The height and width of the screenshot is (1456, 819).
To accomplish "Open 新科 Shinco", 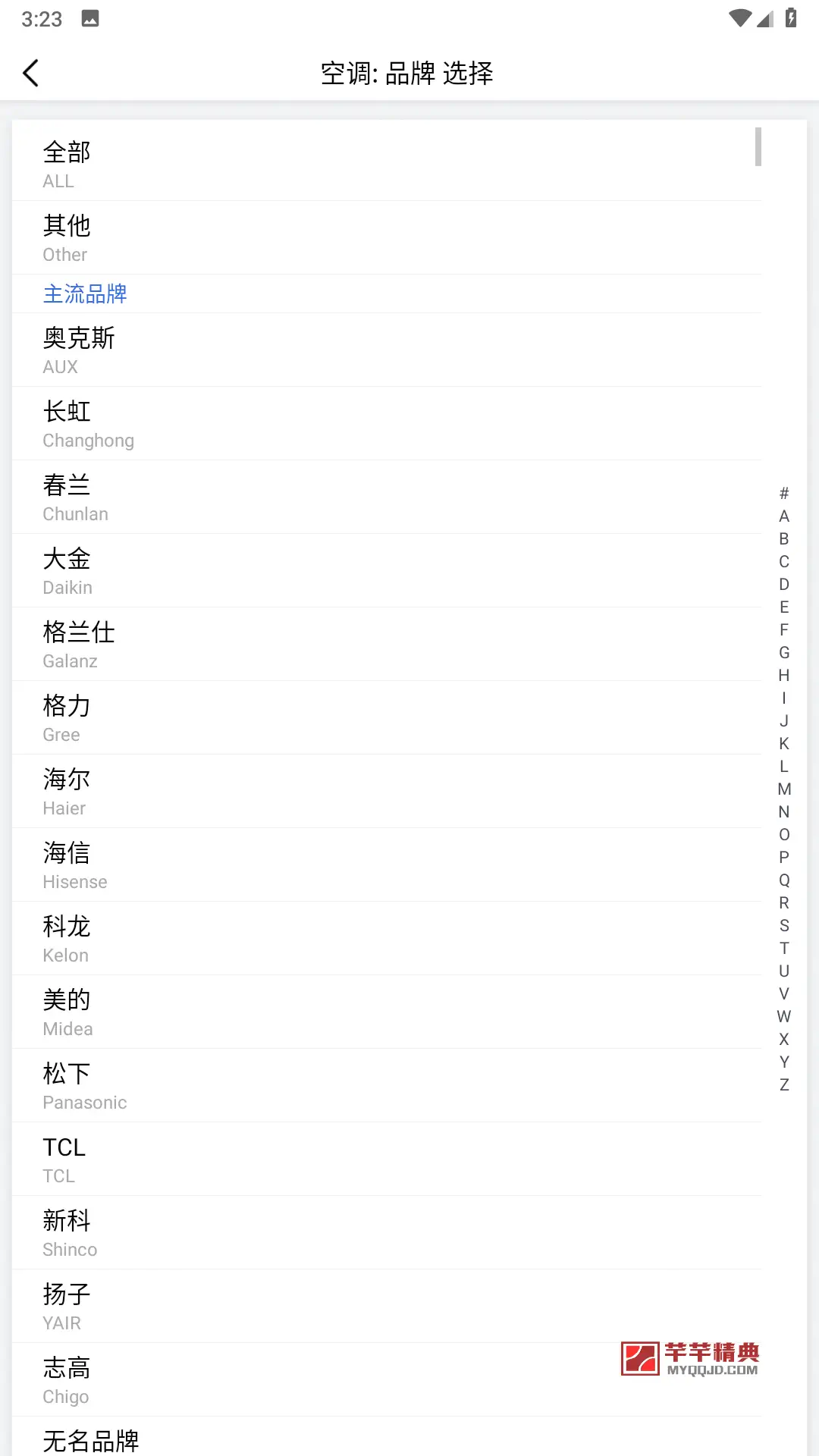I will 387,1232.
